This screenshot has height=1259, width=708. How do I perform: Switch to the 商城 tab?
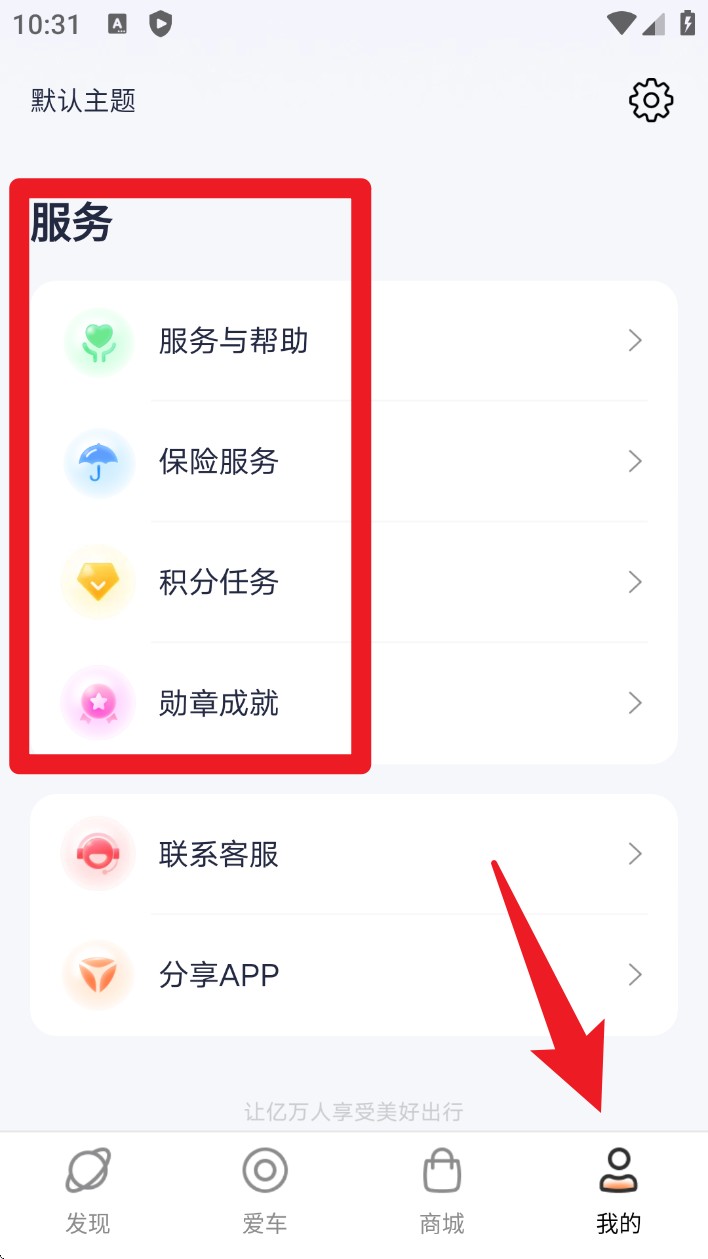point(442,1190)
